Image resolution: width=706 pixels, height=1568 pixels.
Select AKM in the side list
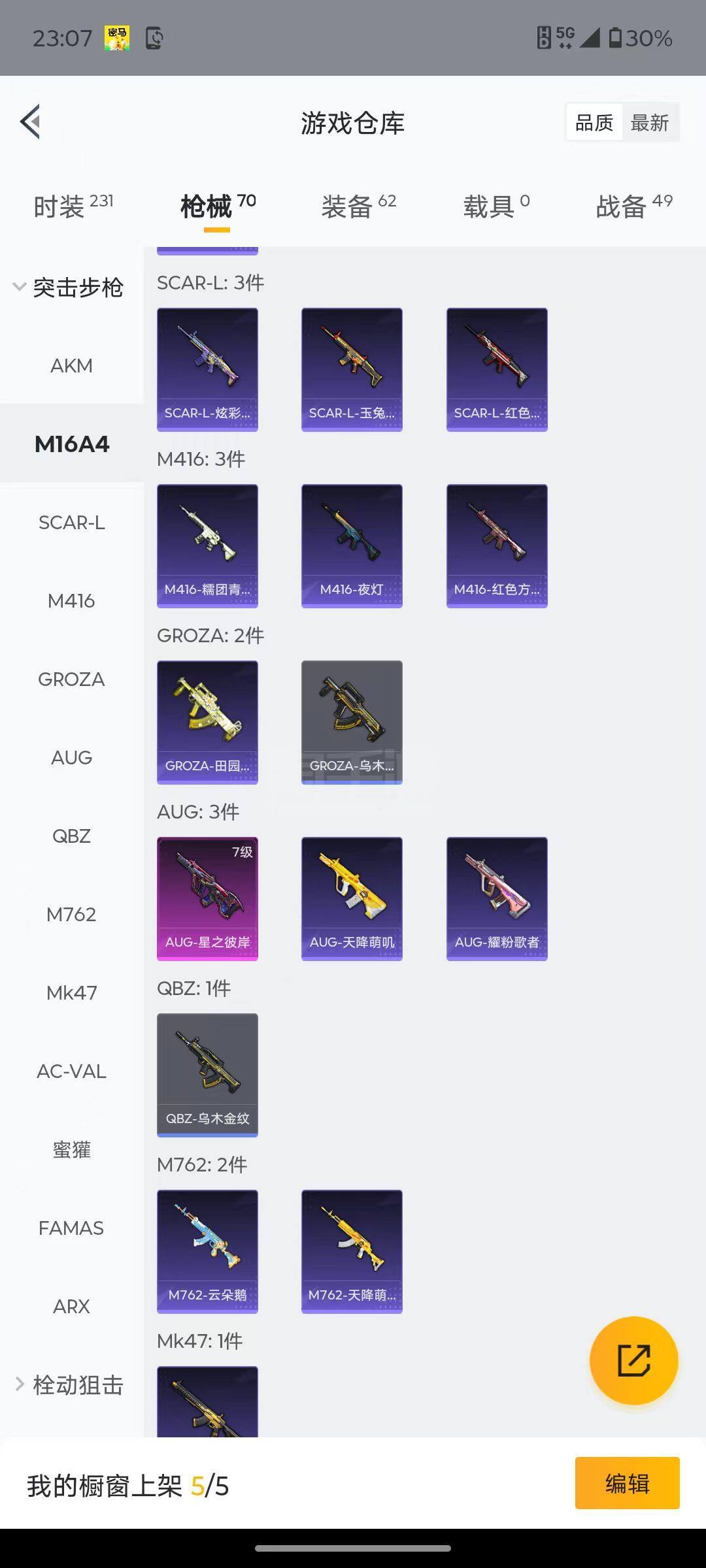(71, 365)
